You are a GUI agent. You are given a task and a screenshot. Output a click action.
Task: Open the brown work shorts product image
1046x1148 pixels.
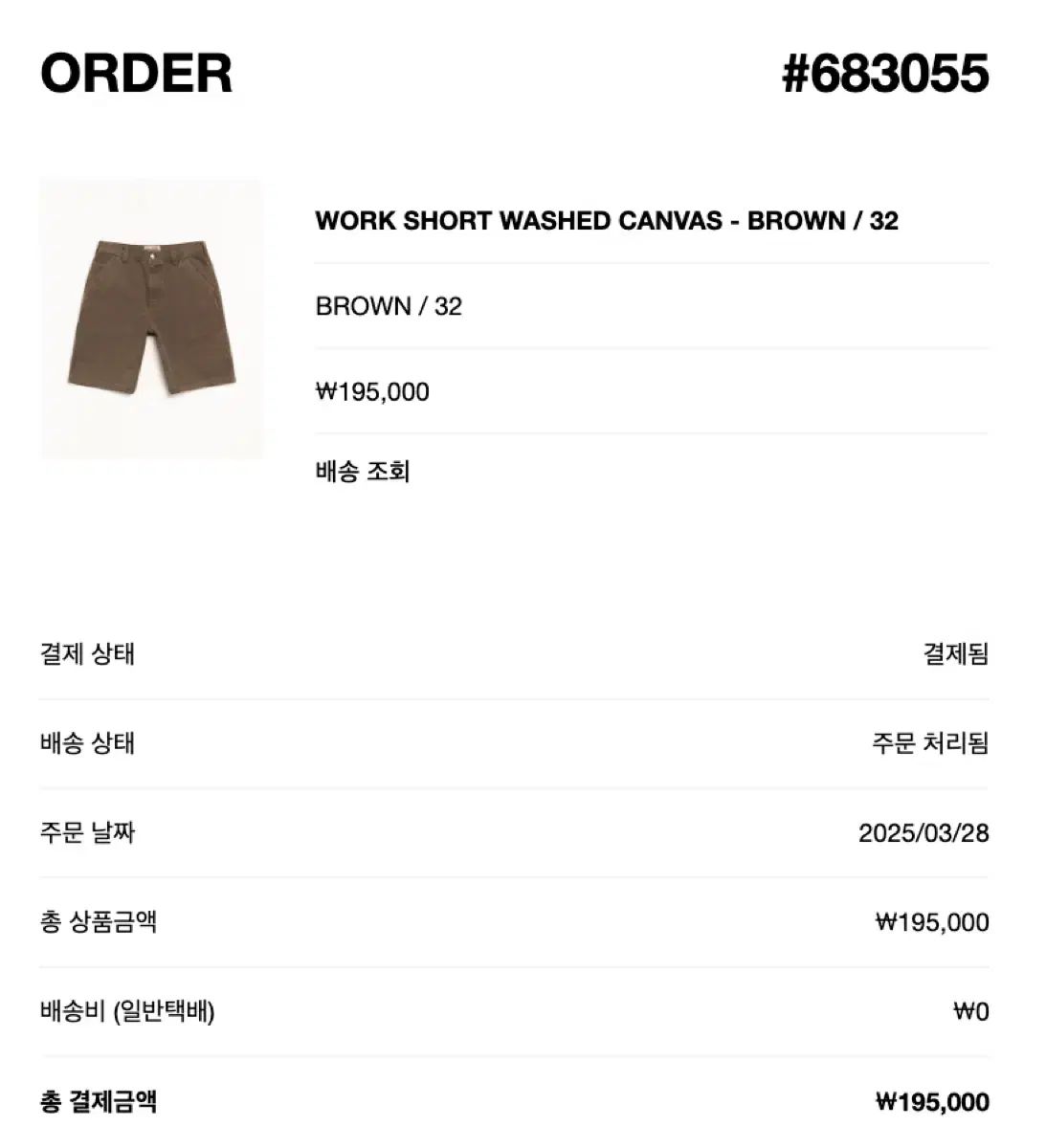tap(151, 320)
